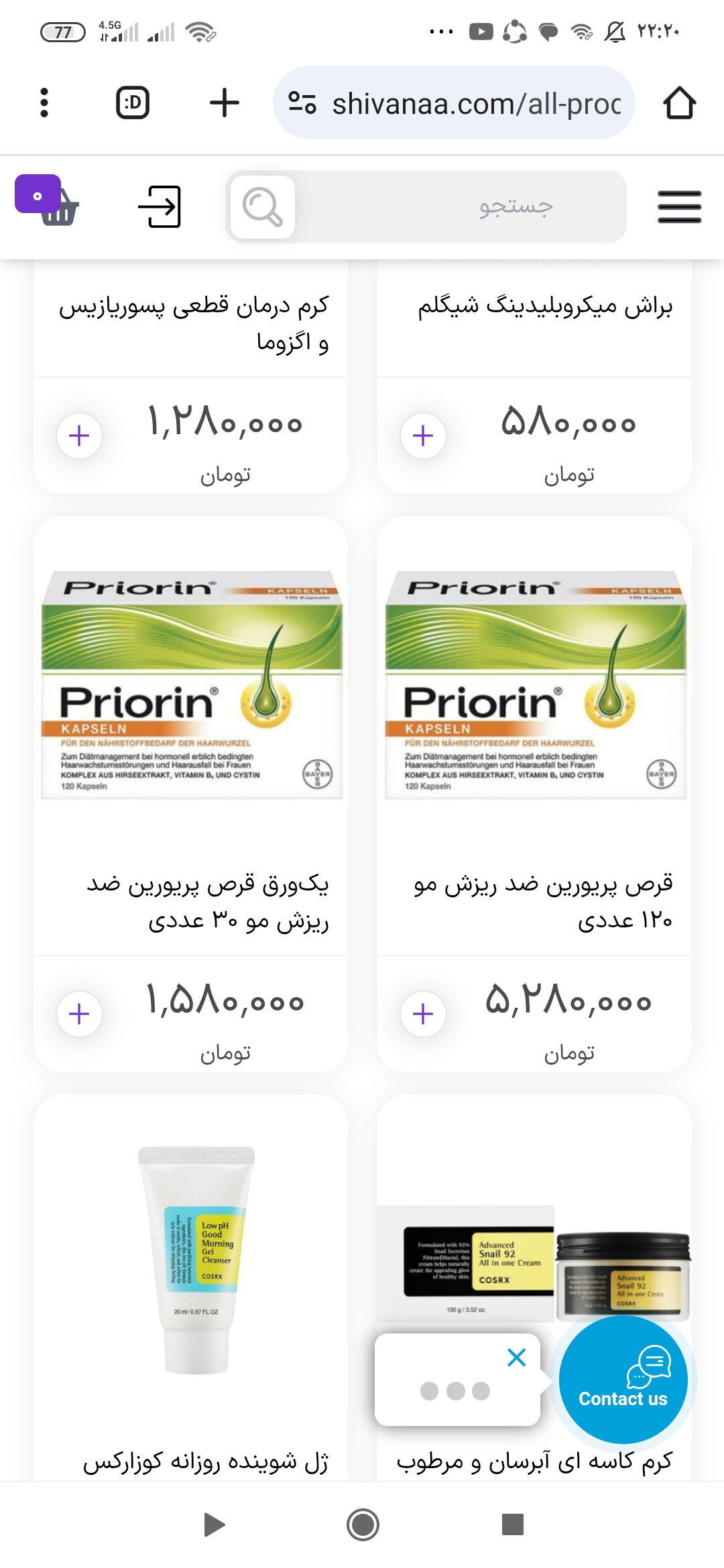Add the 1,280,000 toman cream to cart

tap(79, 436)
